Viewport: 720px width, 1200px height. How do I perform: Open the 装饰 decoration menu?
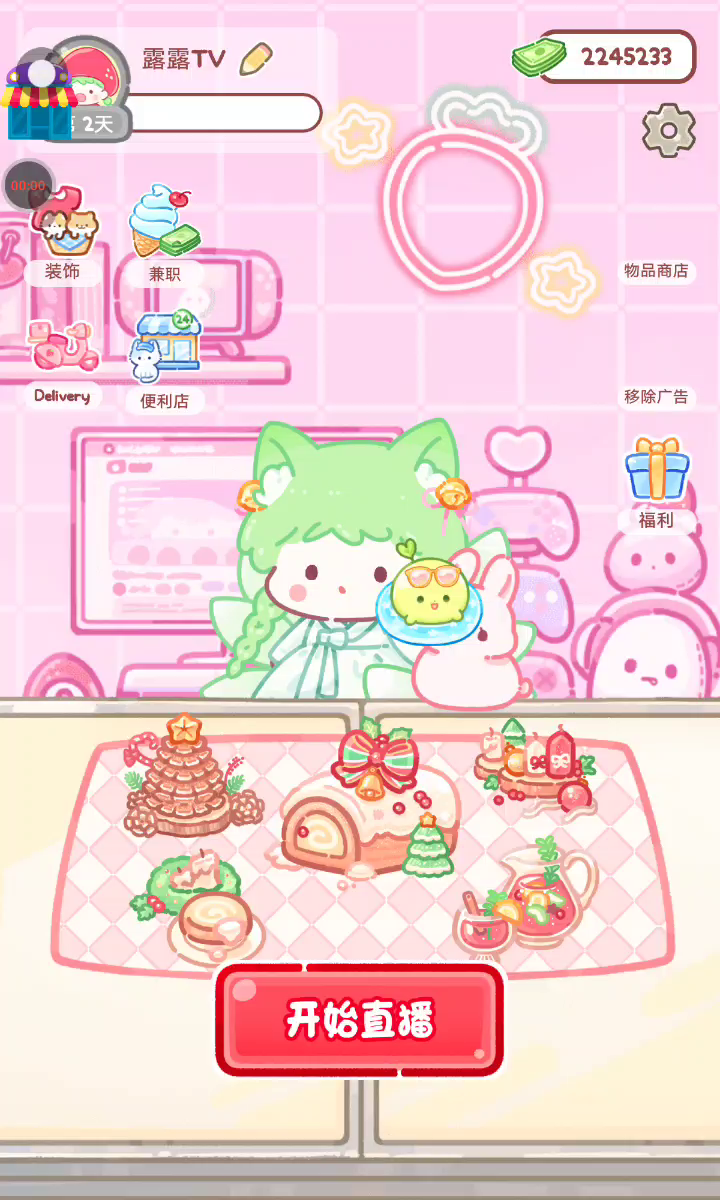click(x=63, y=236)
